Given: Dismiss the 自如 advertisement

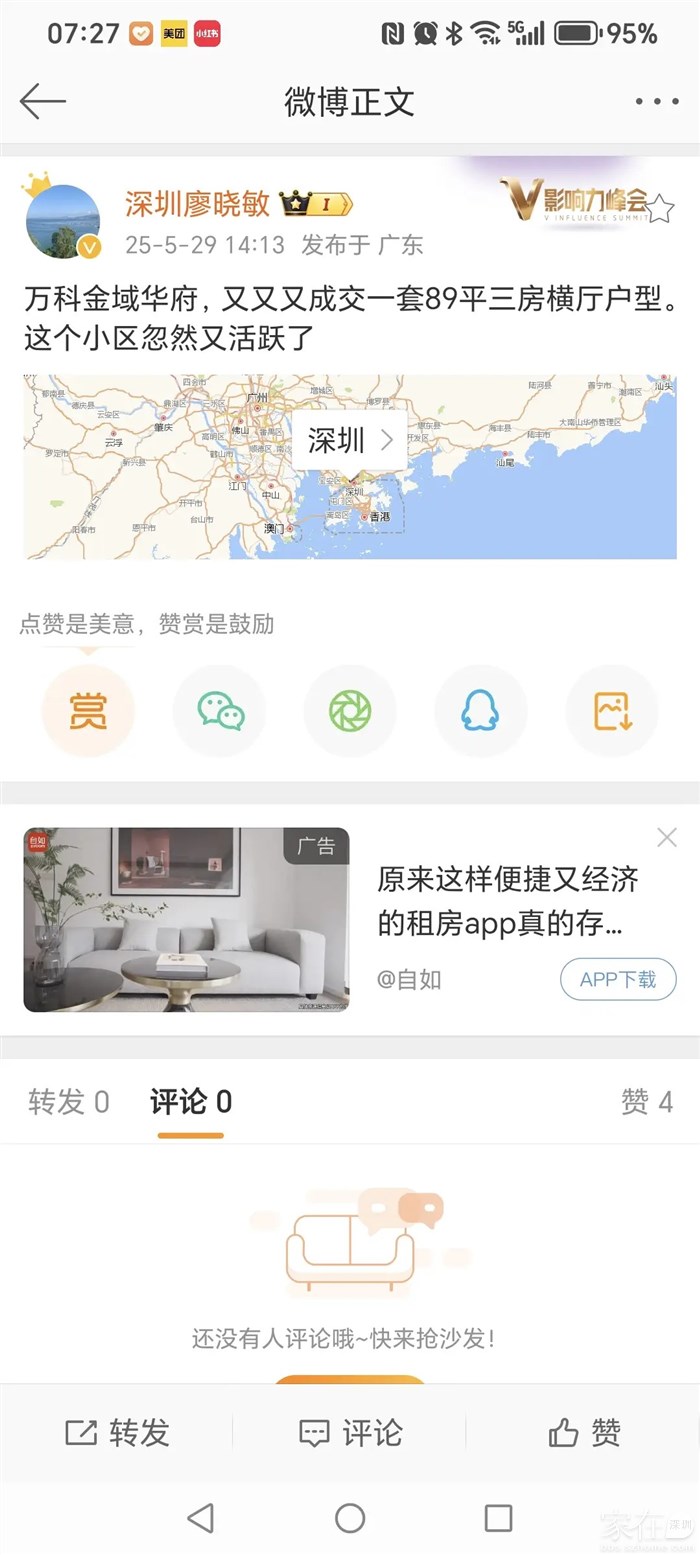Looking at the screenshot, I should pos(667,838).
